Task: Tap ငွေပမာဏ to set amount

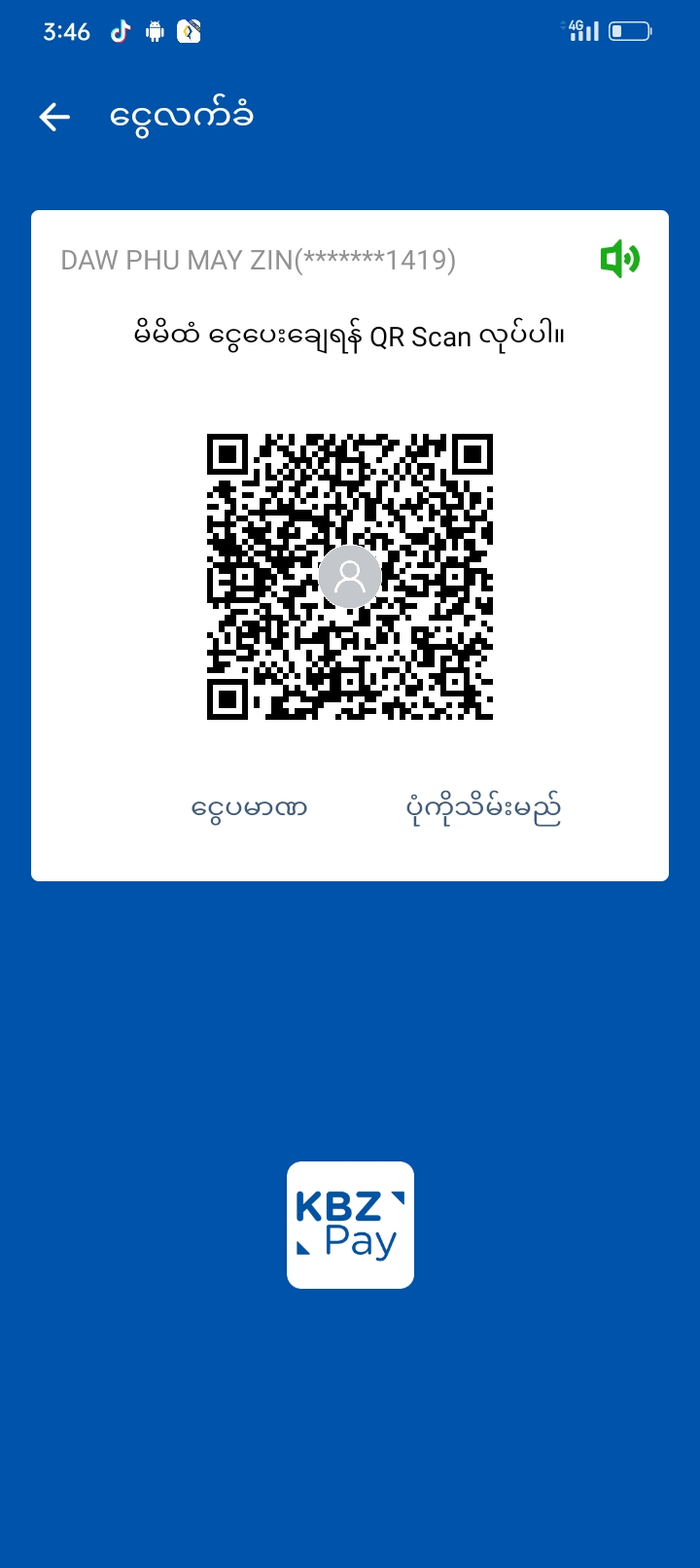Action: click(250, 808)
